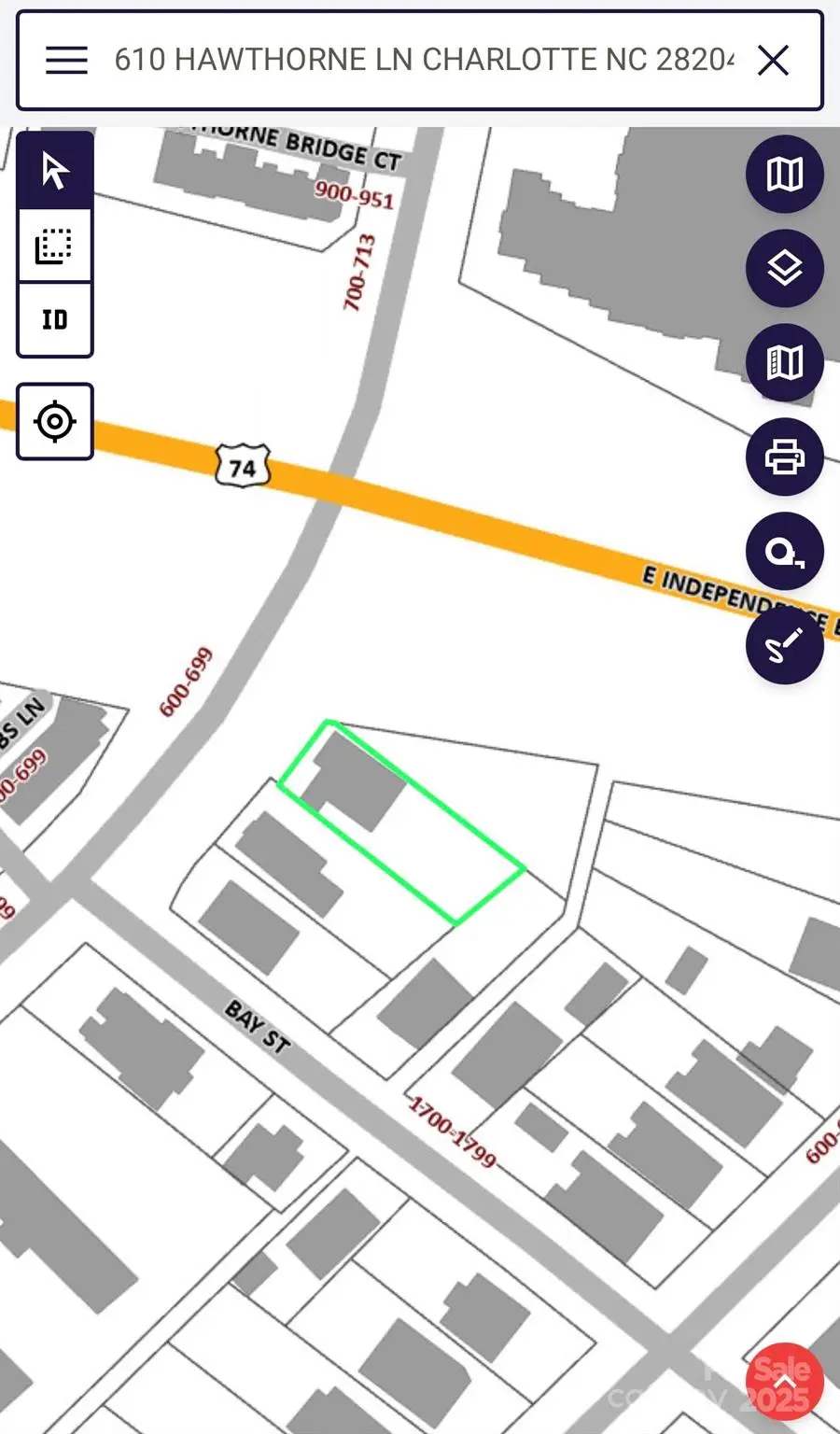The width and height of the screenshot is (840, 1434).
Task: Choose the rectangle selection tool
Action: coord(55,246)
